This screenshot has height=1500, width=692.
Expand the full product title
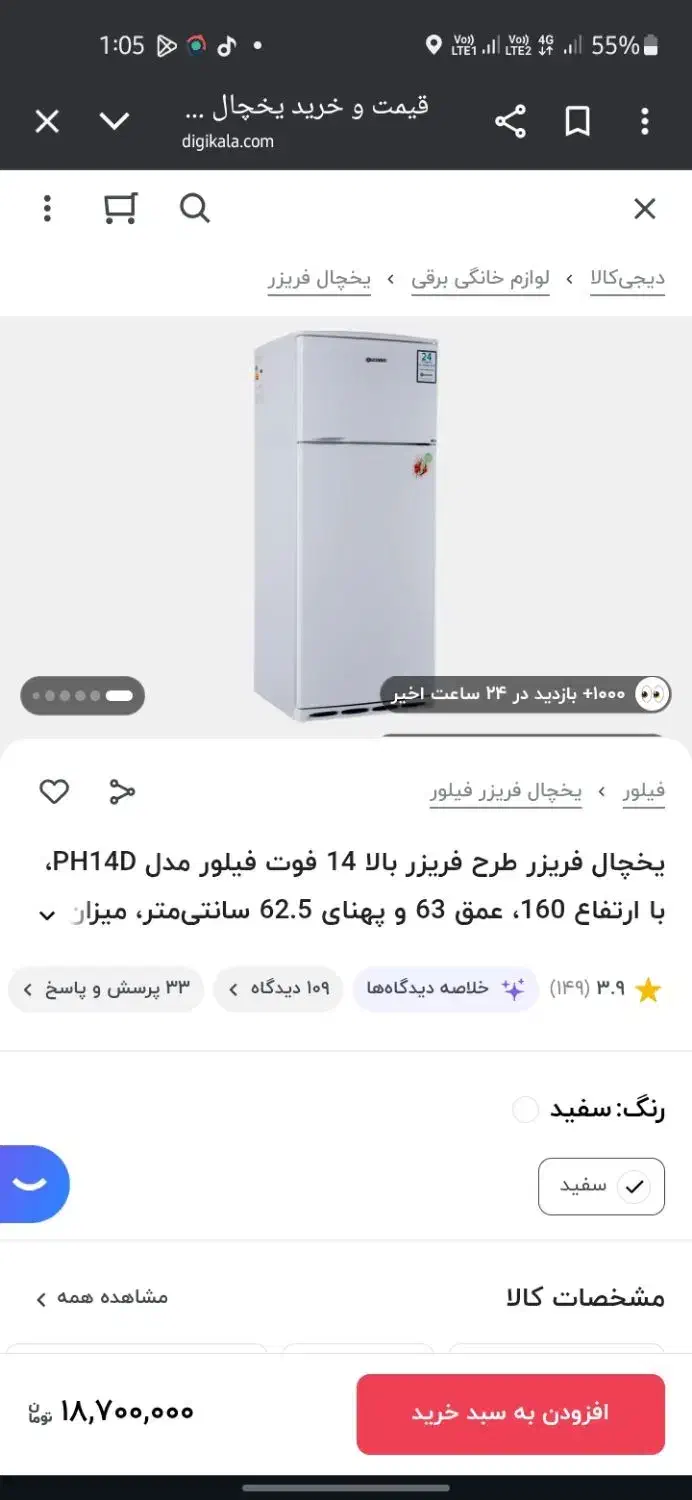pos(46,914)
